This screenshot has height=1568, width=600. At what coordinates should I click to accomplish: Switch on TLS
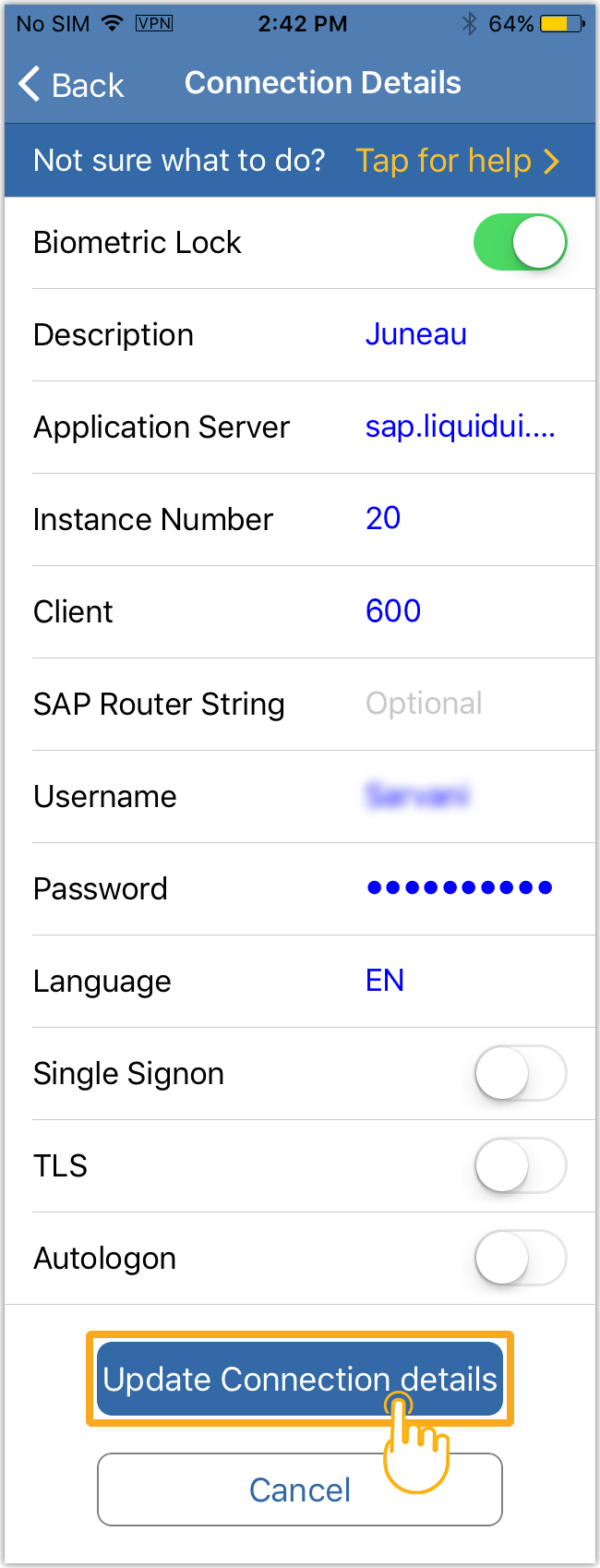coord(520,1166)
